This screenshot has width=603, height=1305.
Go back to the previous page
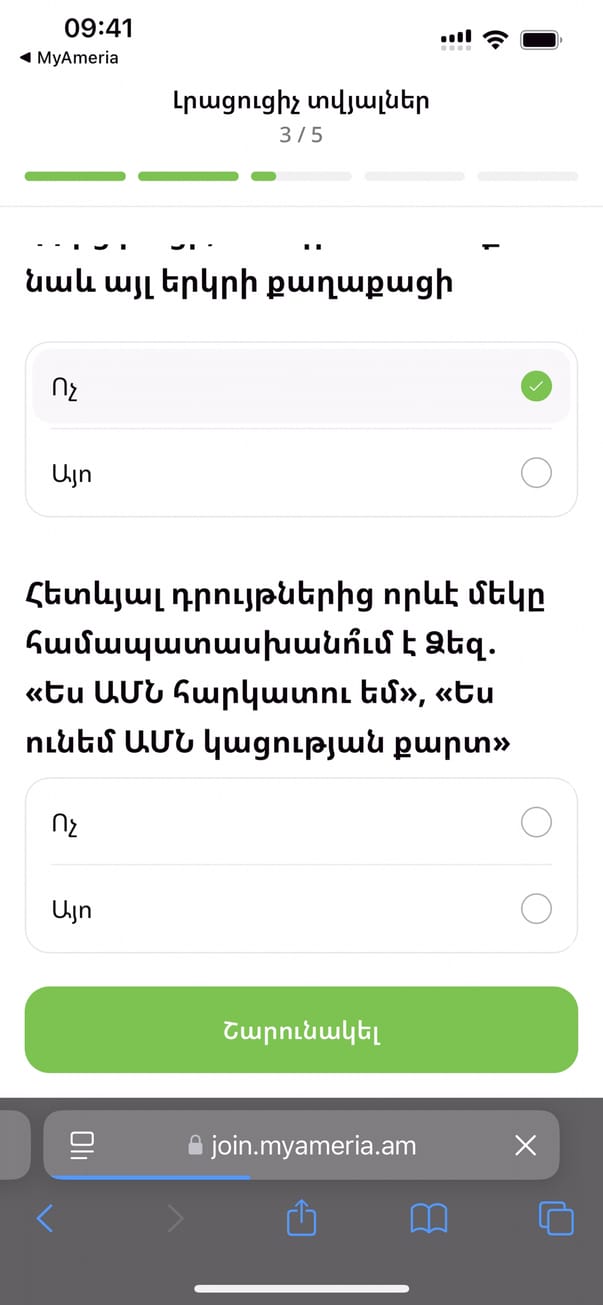45,1217
